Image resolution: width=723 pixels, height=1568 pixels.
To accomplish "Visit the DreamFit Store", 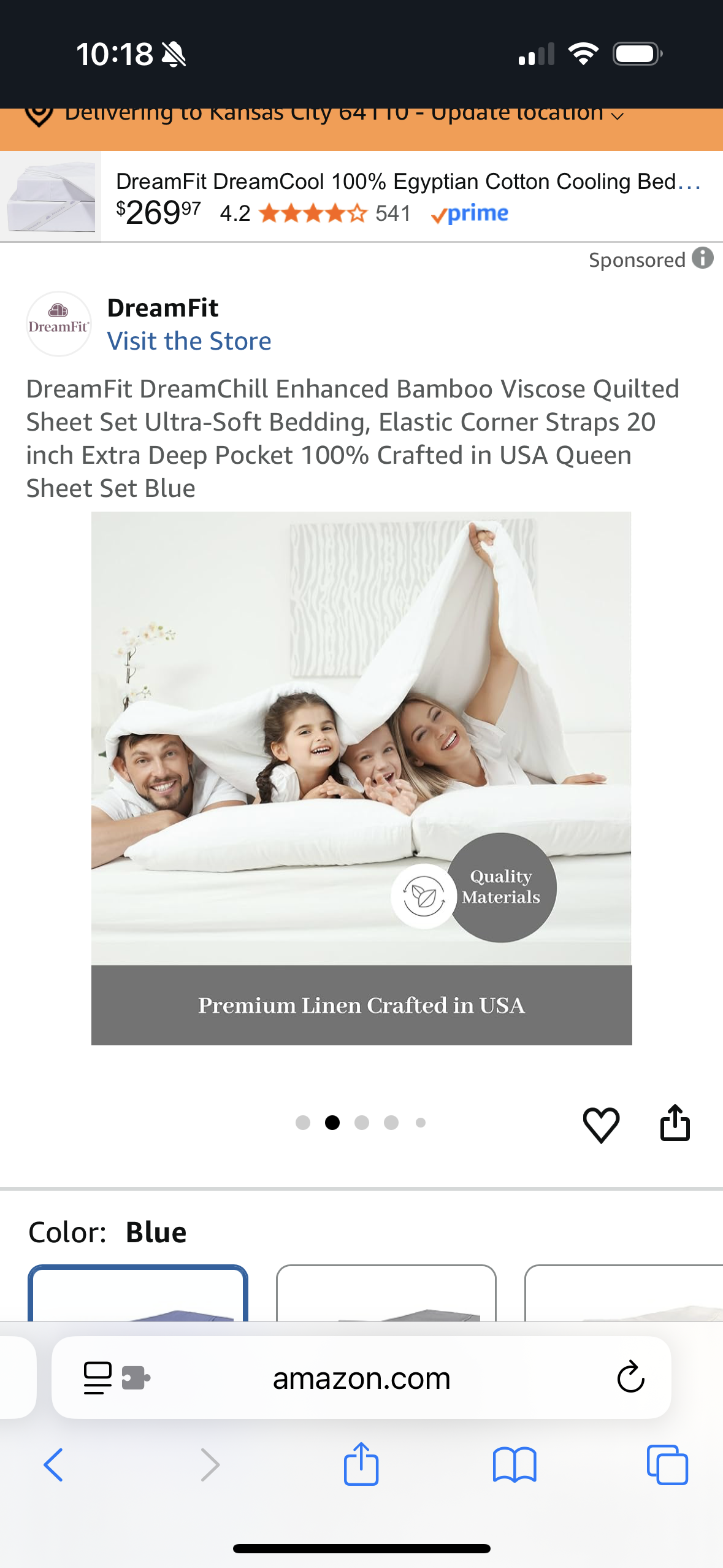I will [189, 341].
